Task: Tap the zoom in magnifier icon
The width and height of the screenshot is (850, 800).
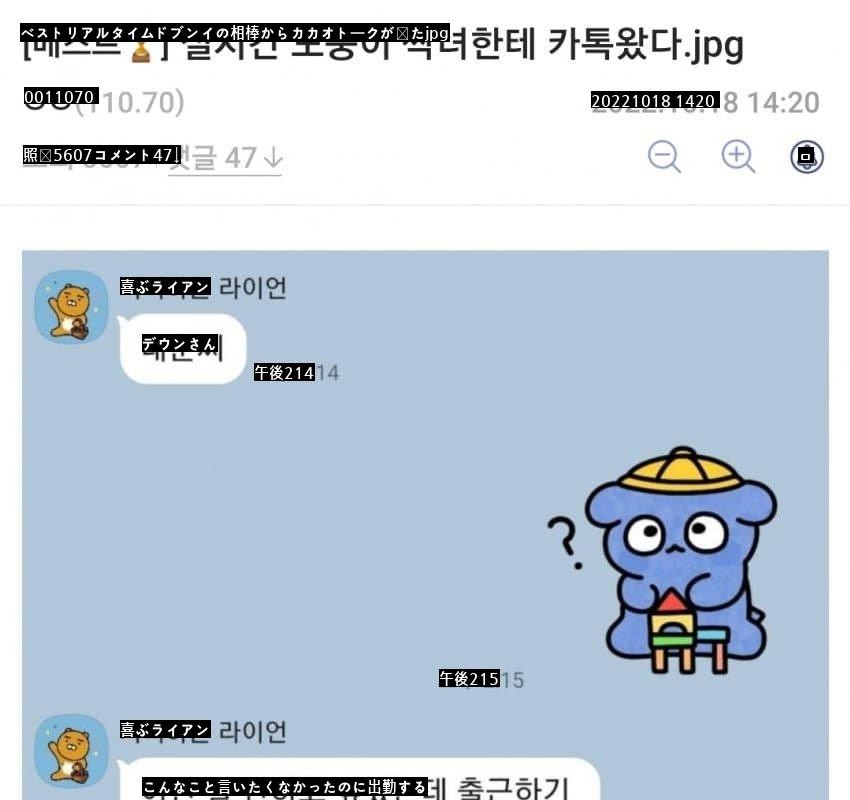Action: [x=738, y=157]
